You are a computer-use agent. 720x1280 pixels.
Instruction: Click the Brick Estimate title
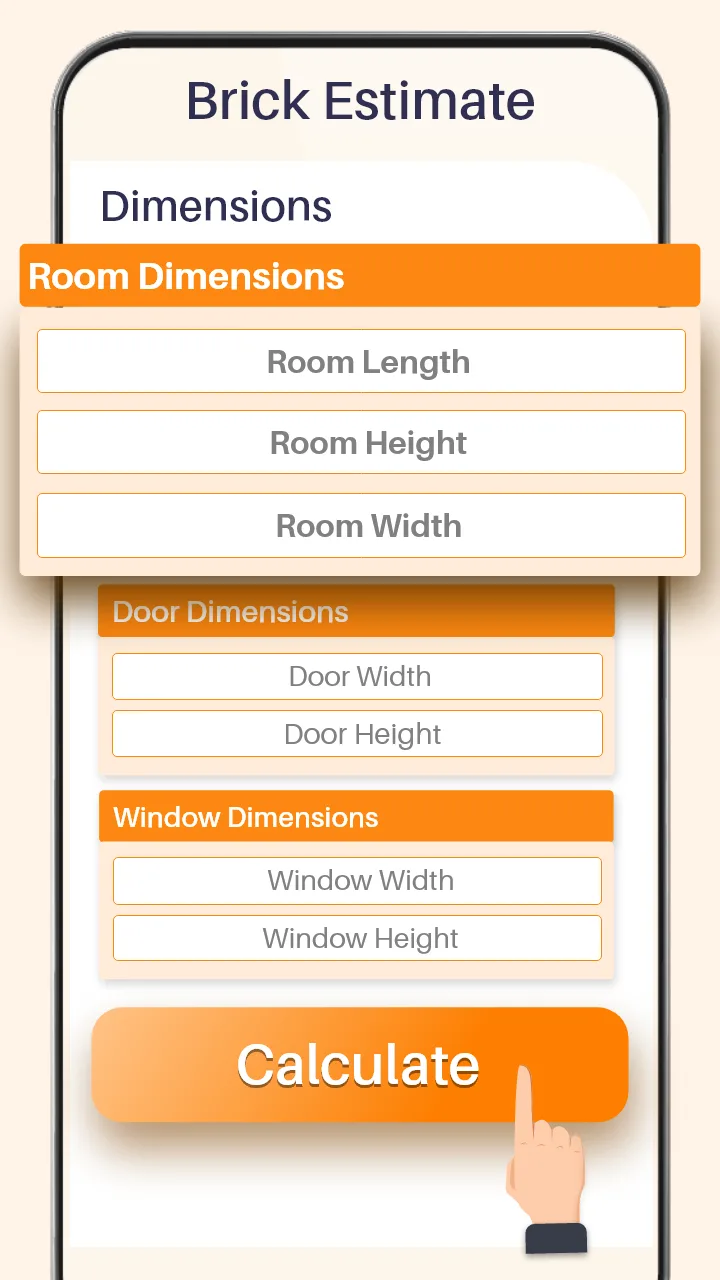pyautogui.click(x=359, y=100)
